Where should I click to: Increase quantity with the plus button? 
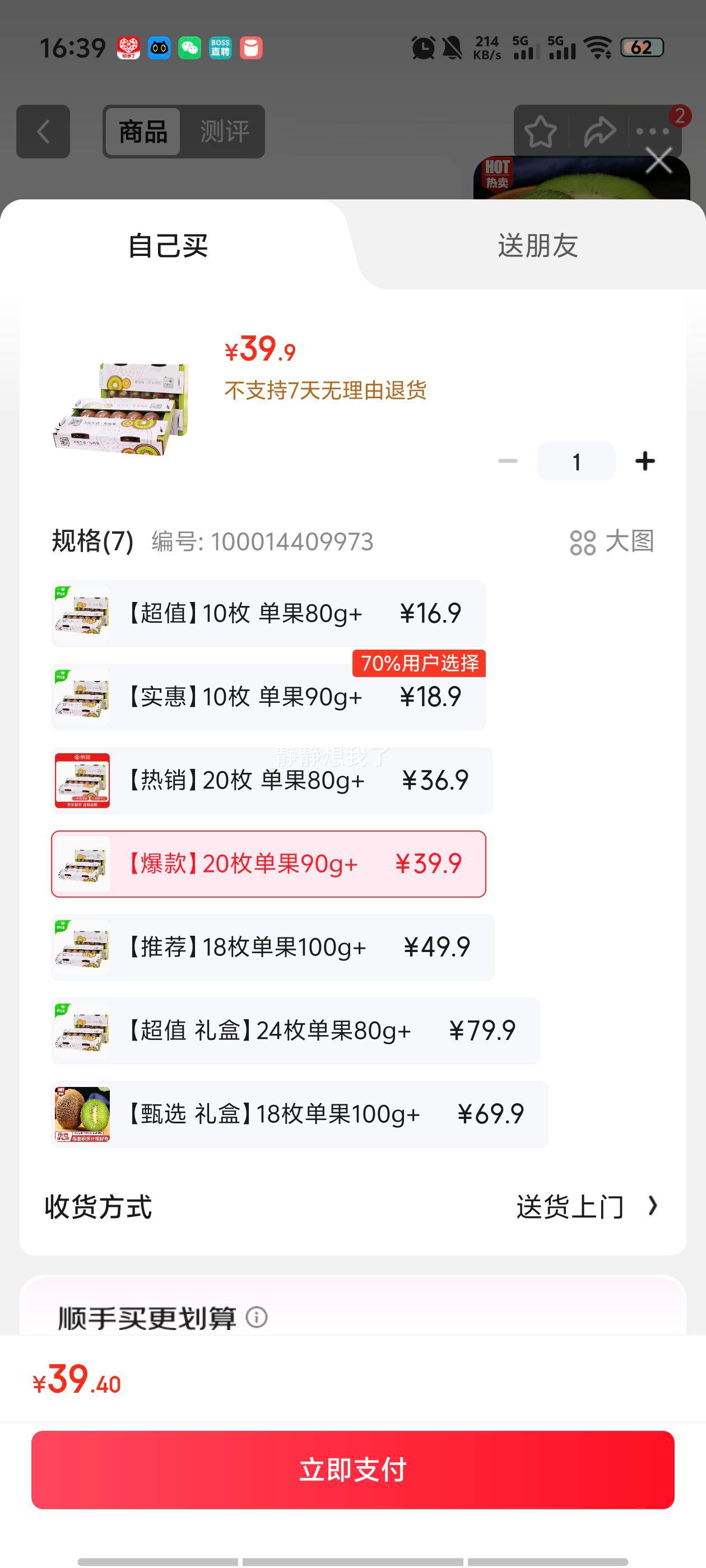pos(644,461)
